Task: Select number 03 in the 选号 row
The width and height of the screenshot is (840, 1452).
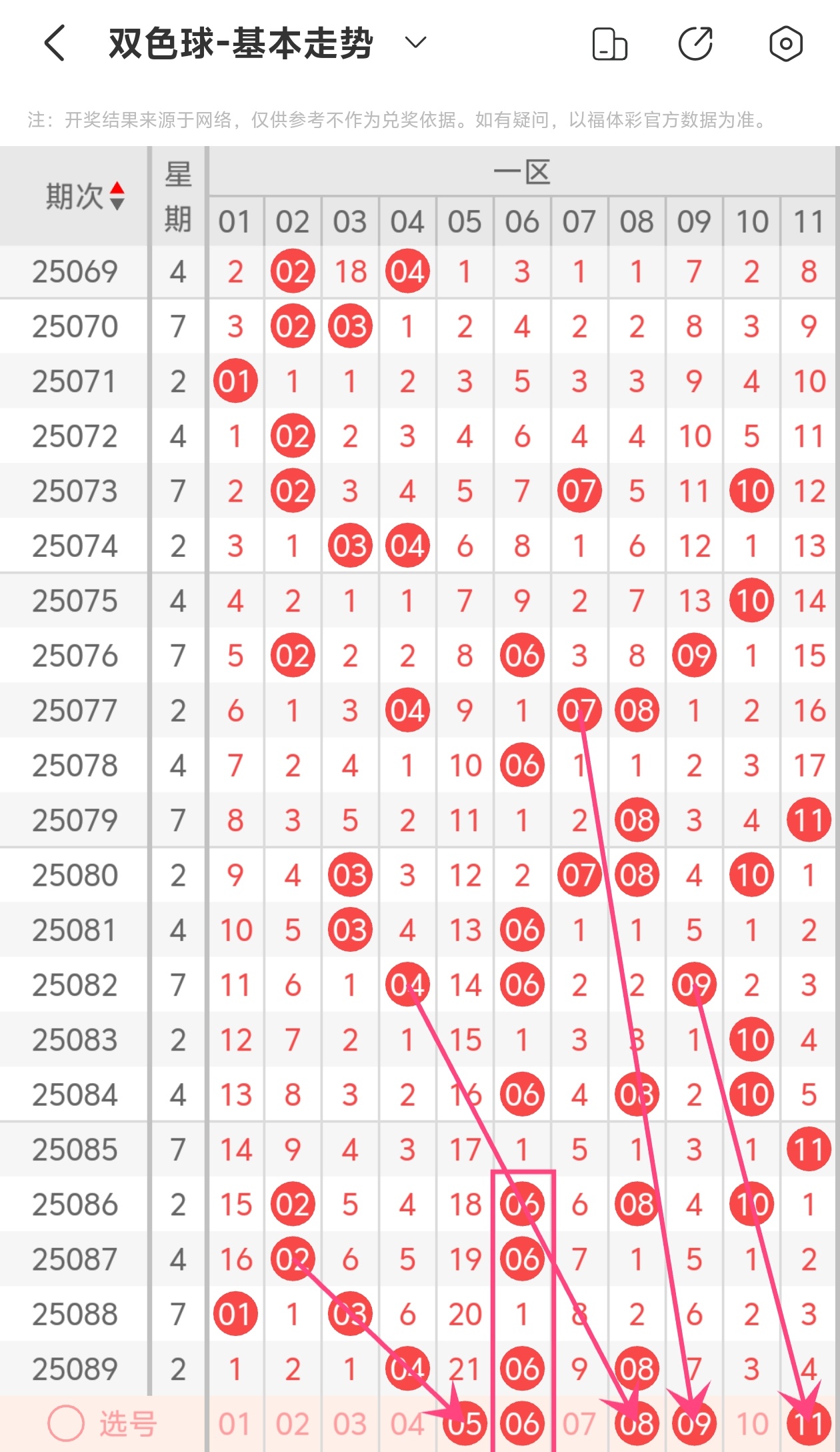Action: (x=349, y=1424)
